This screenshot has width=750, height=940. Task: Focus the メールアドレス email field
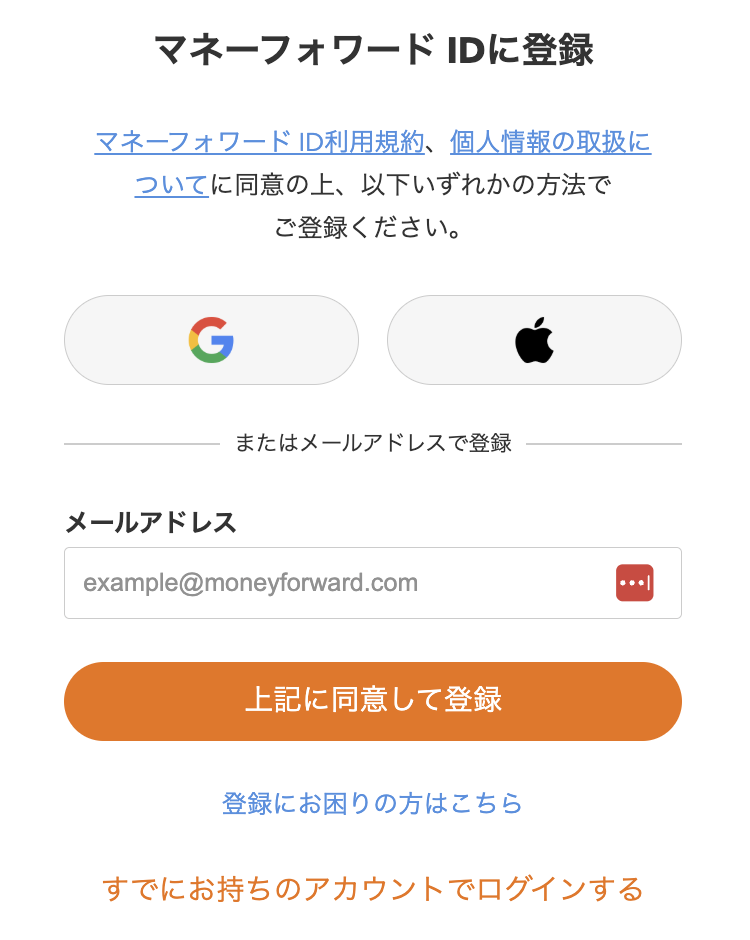[x=330, y=583]
